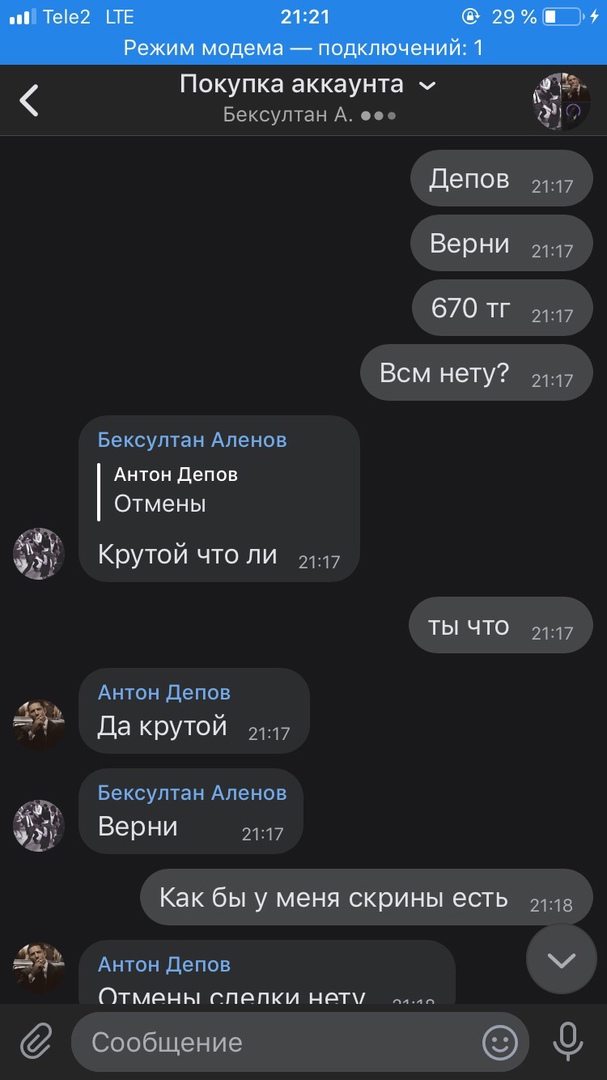Tap the name Бексултан Аленов above Верни
The height and width of the screenshot is (1080, 607).
192,793
